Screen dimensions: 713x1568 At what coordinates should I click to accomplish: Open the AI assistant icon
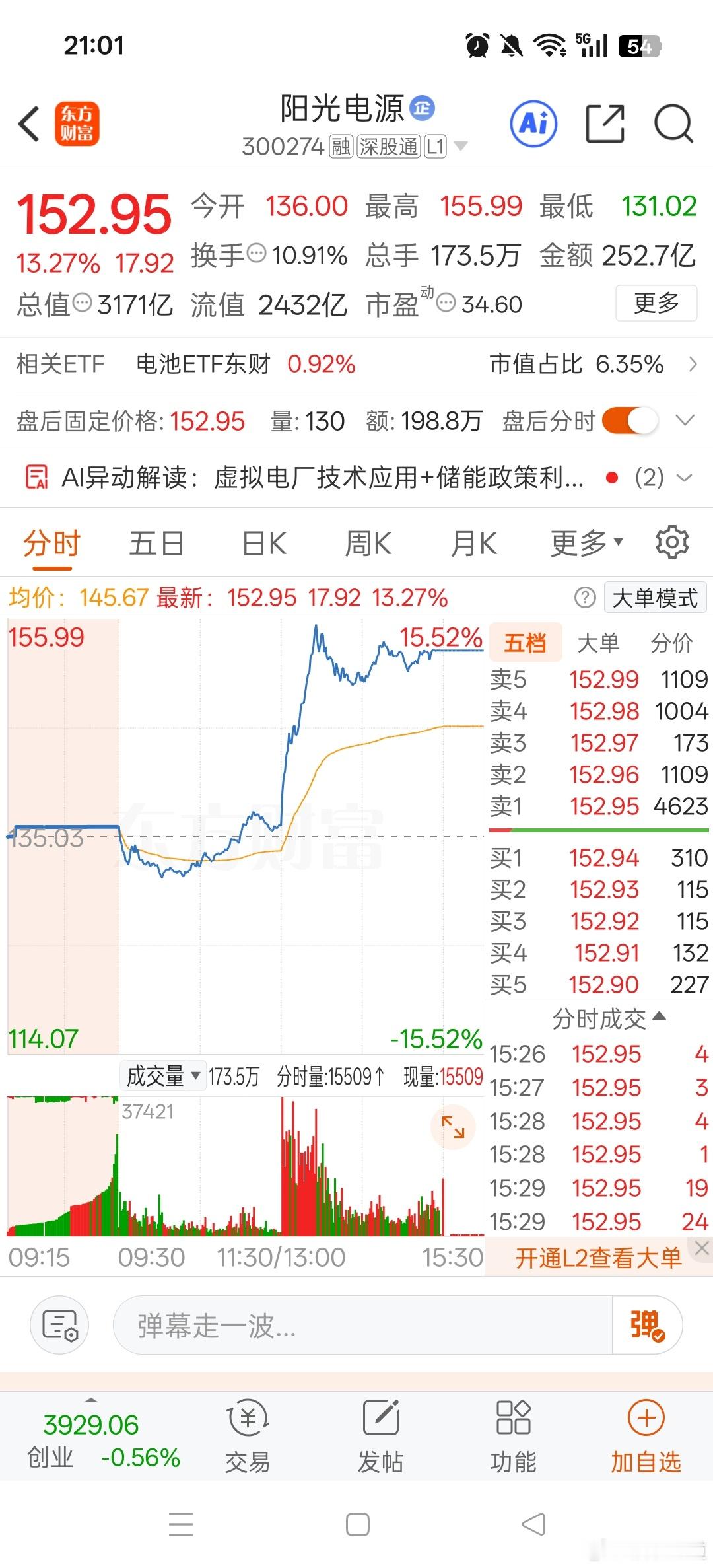tap(533, 124)
